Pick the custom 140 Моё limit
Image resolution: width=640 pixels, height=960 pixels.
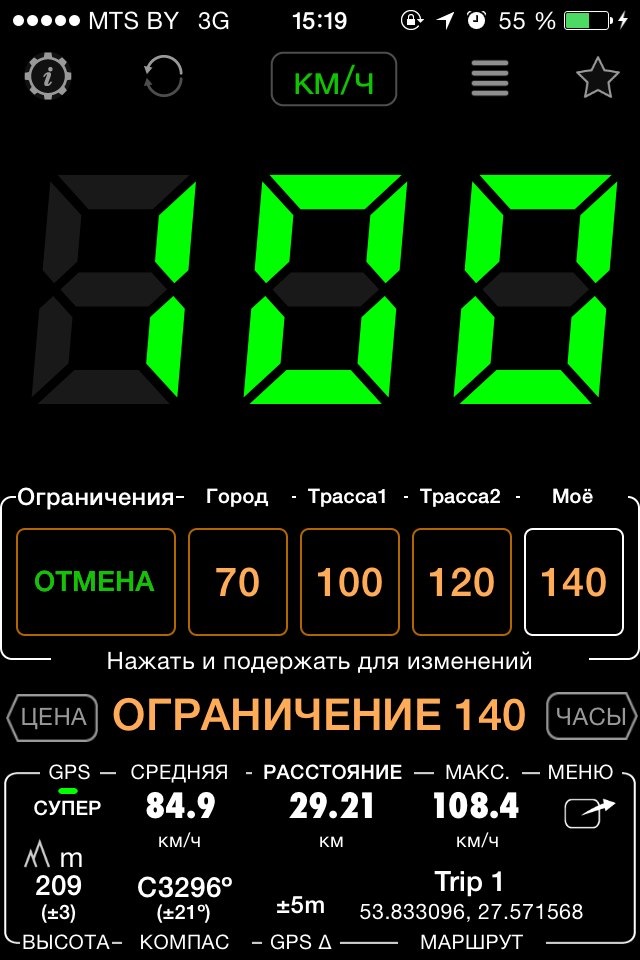574,582
